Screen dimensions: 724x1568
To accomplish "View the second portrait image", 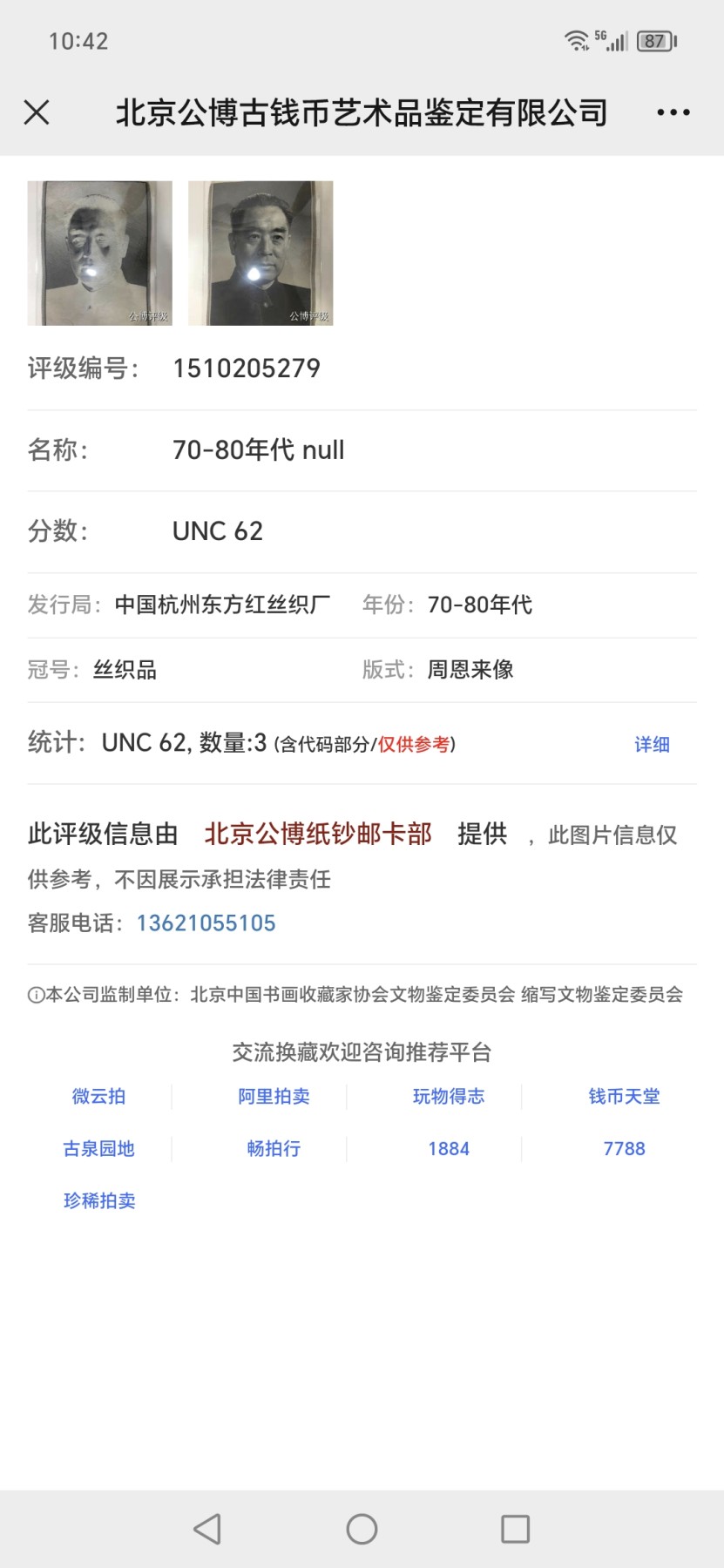I will 261,253.
